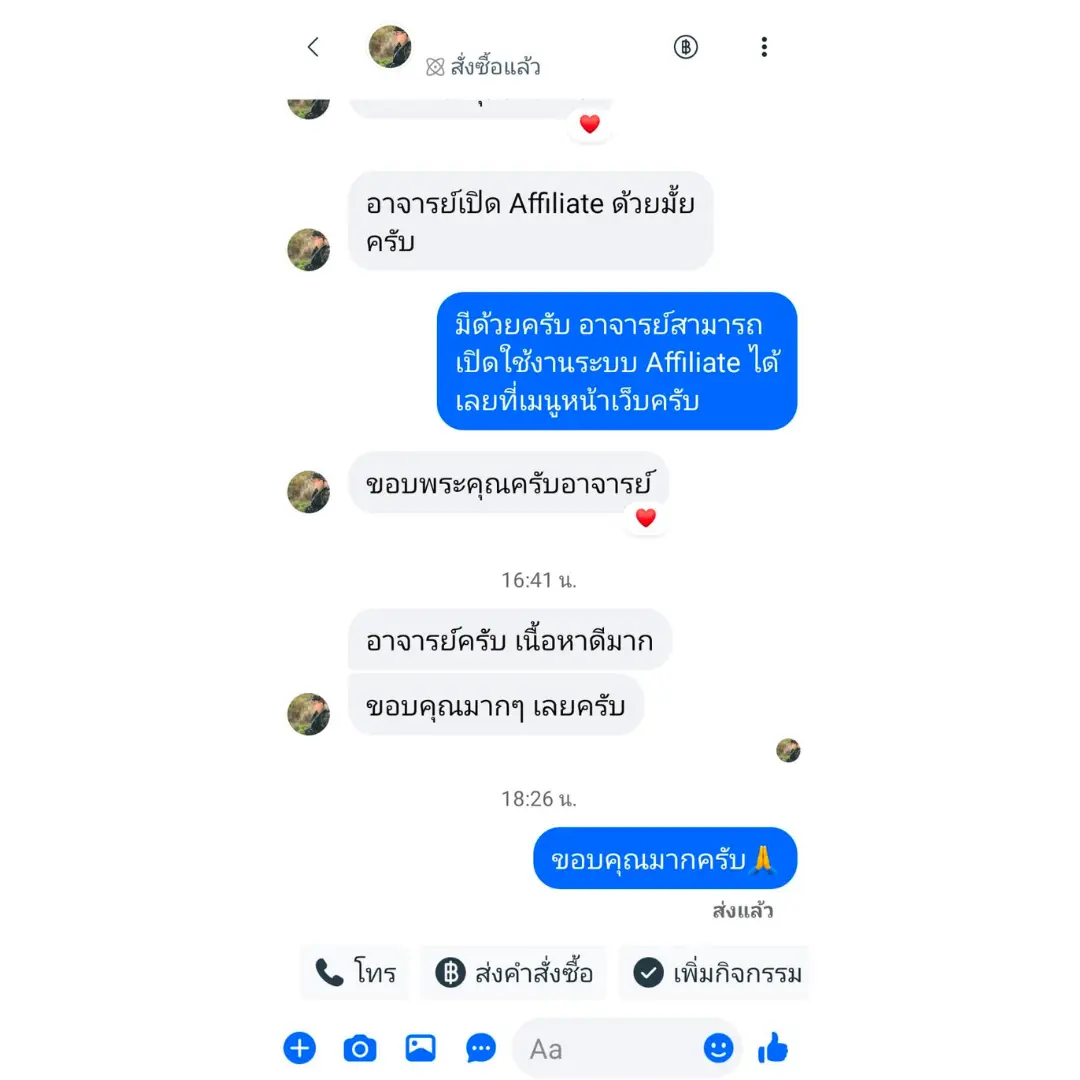Open the plus attachments menu

[x=299, y=1048]
